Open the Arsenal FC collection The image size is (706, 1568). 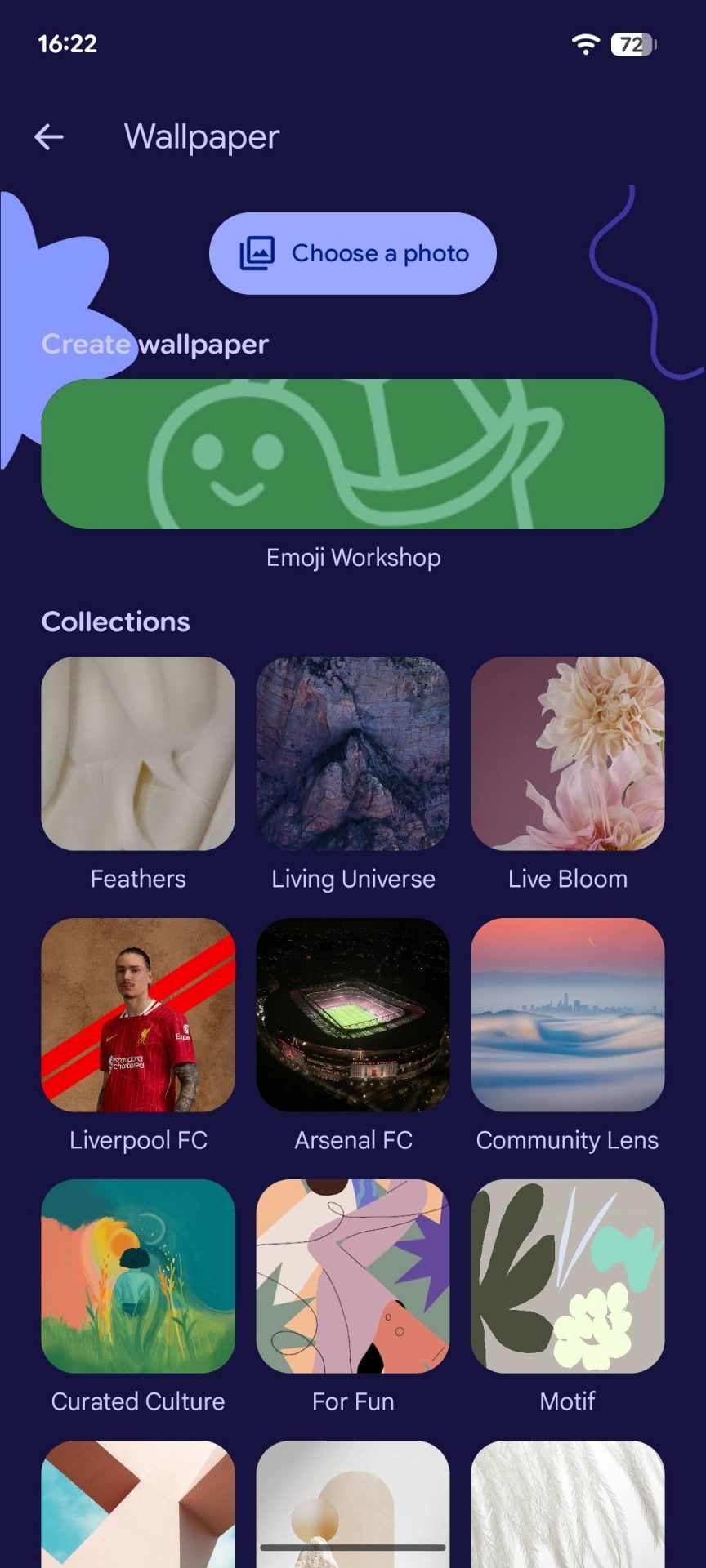(x=353, y=1015)
